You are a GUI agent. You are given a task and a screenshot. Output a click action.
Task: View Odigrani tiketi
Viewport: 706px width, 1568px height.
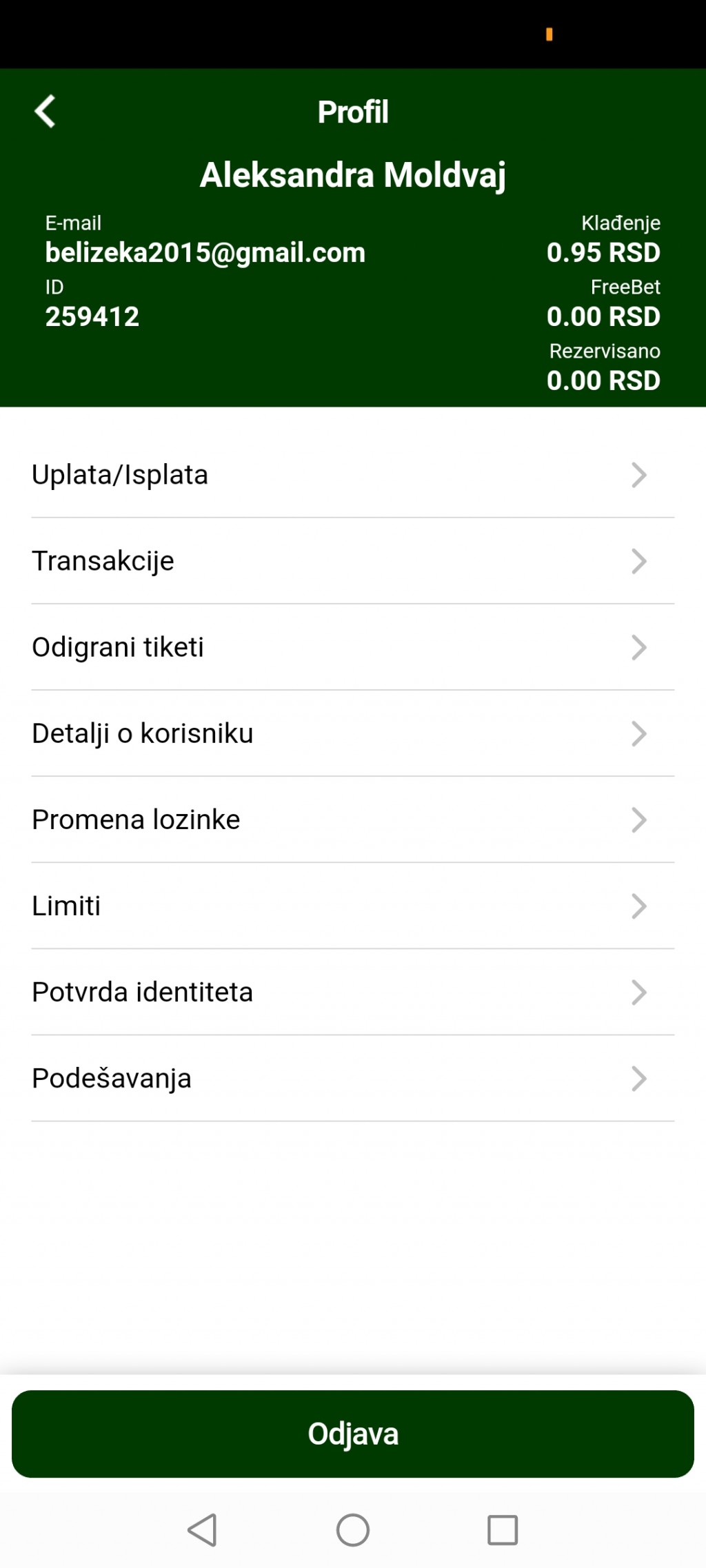[x=353, y=647]
